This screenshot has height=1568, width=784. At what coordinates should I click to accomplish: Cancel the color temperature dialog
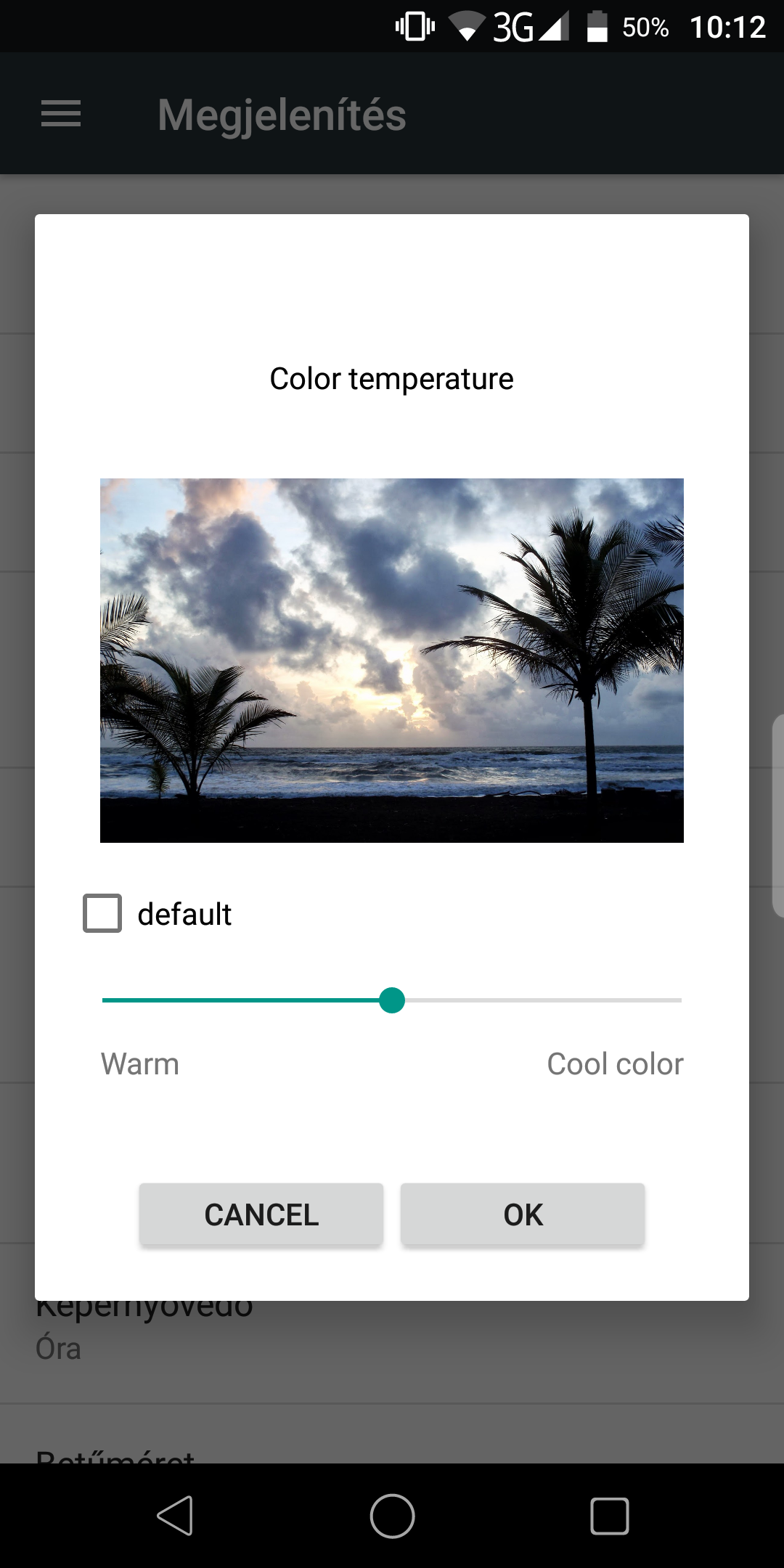coord(261,1214)
